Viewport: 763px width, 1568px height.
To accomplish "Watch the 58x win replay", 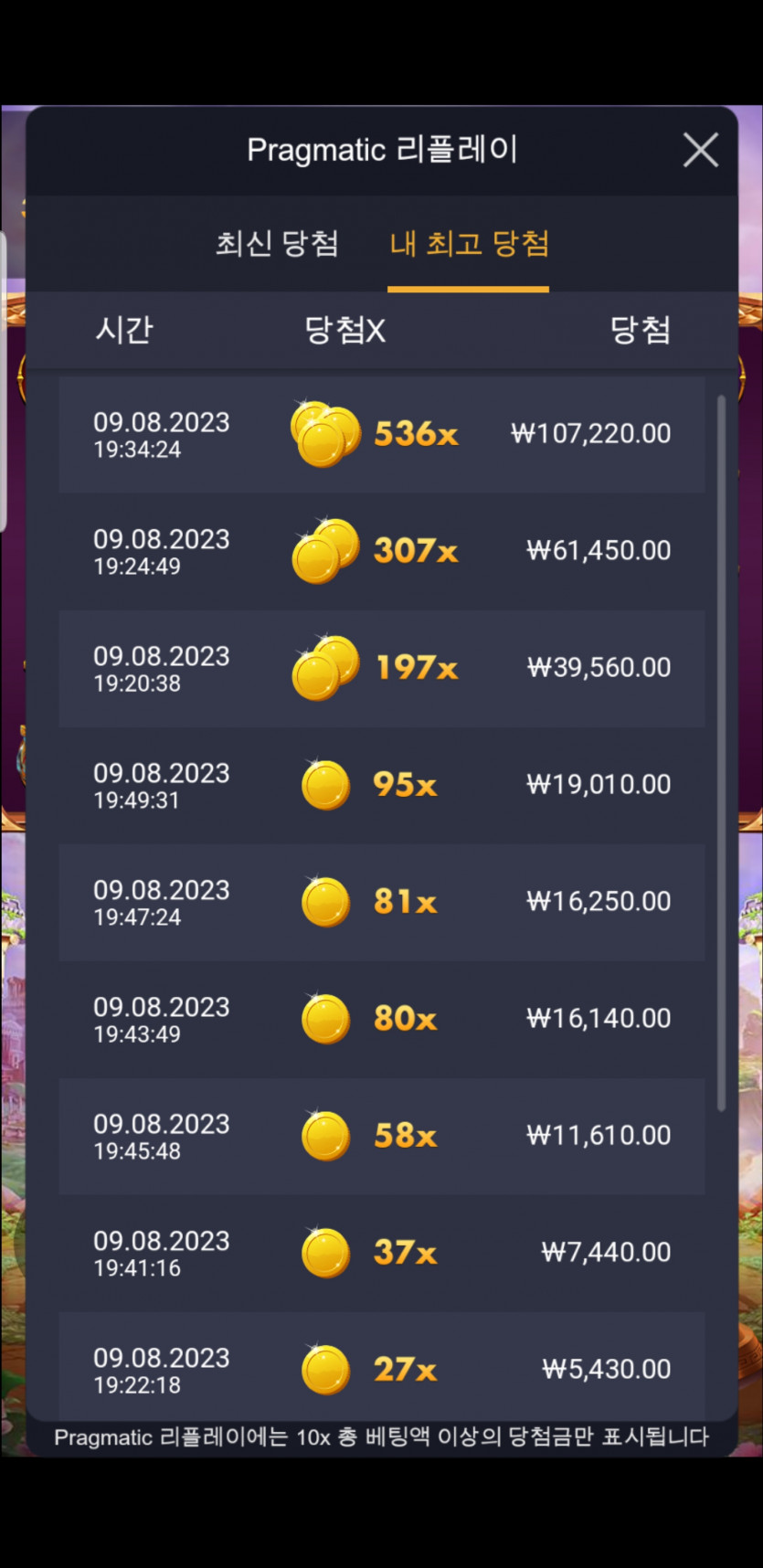I will (381, 1137).
